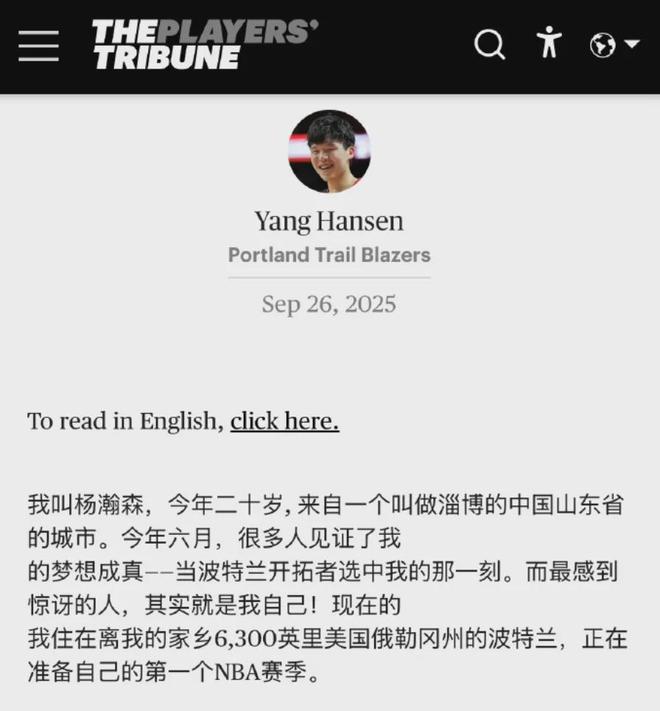Image resolution: width=660 pixels, height=711 pixels.
Task: Expand the globe language selector
Action: click(614, 45)
